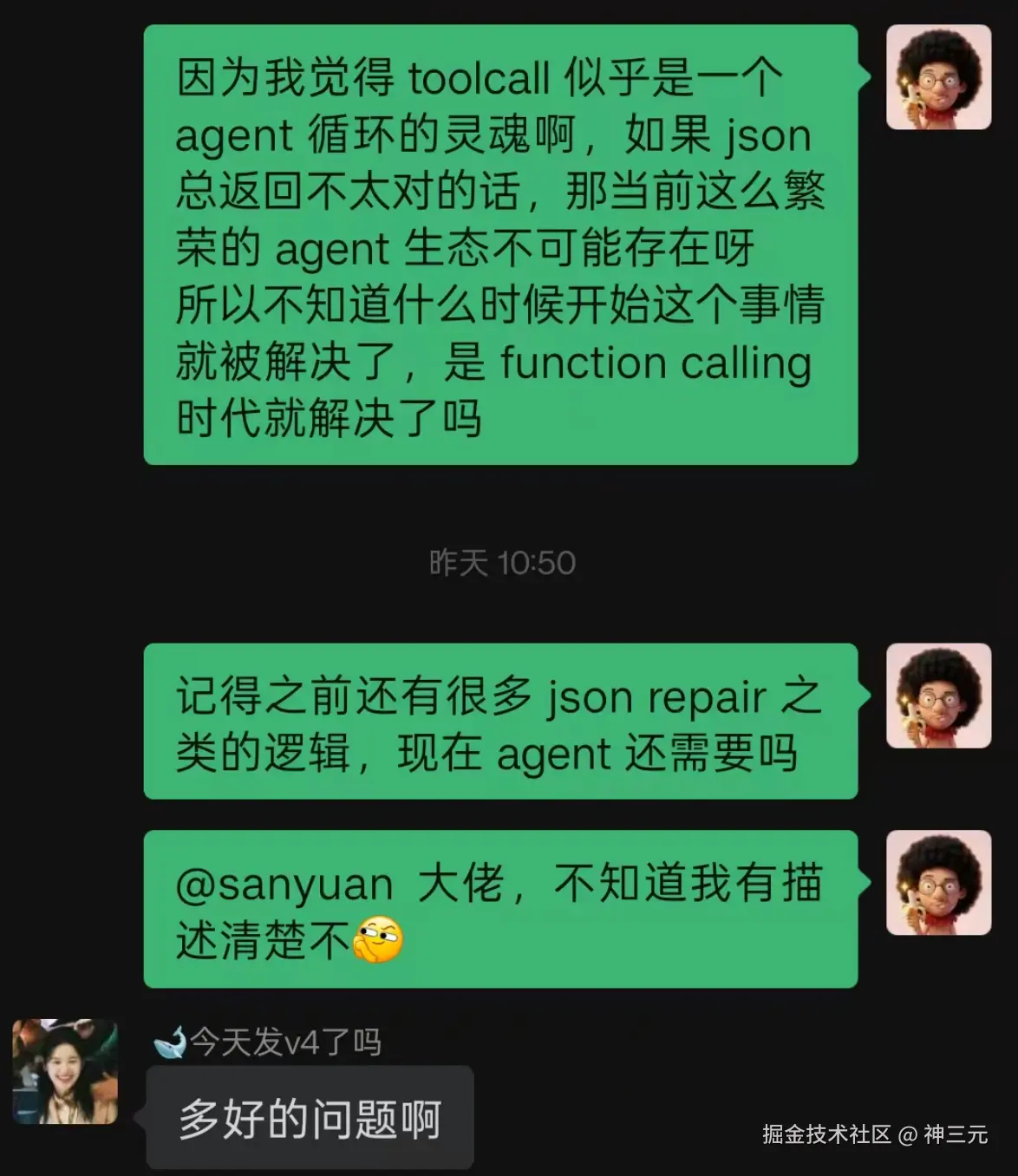Open avatar beside the json repair message

click(x=938, y=696)
